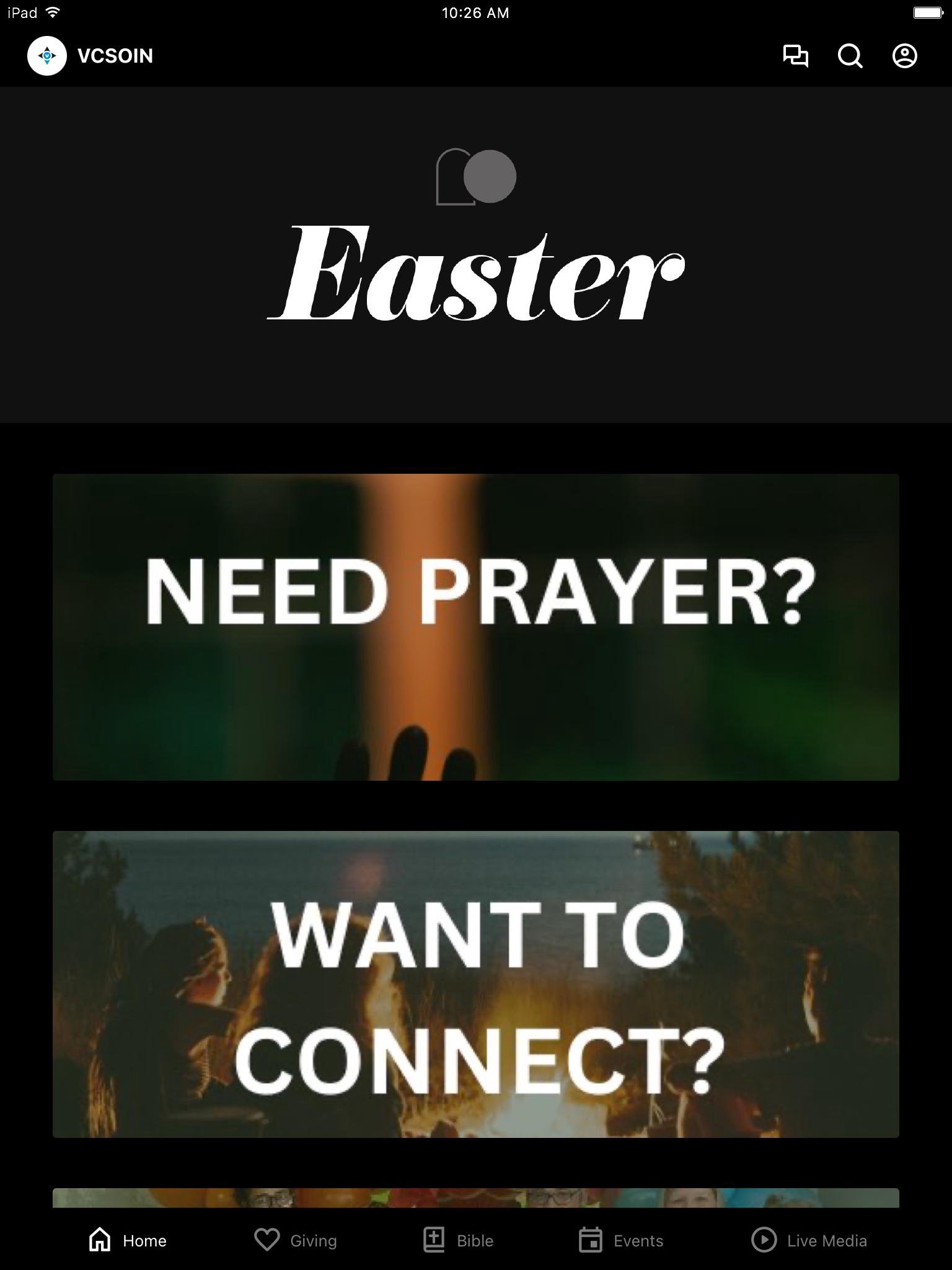Open the Need Prayer card
The image size is (952, 1270).
pos(476,627)
